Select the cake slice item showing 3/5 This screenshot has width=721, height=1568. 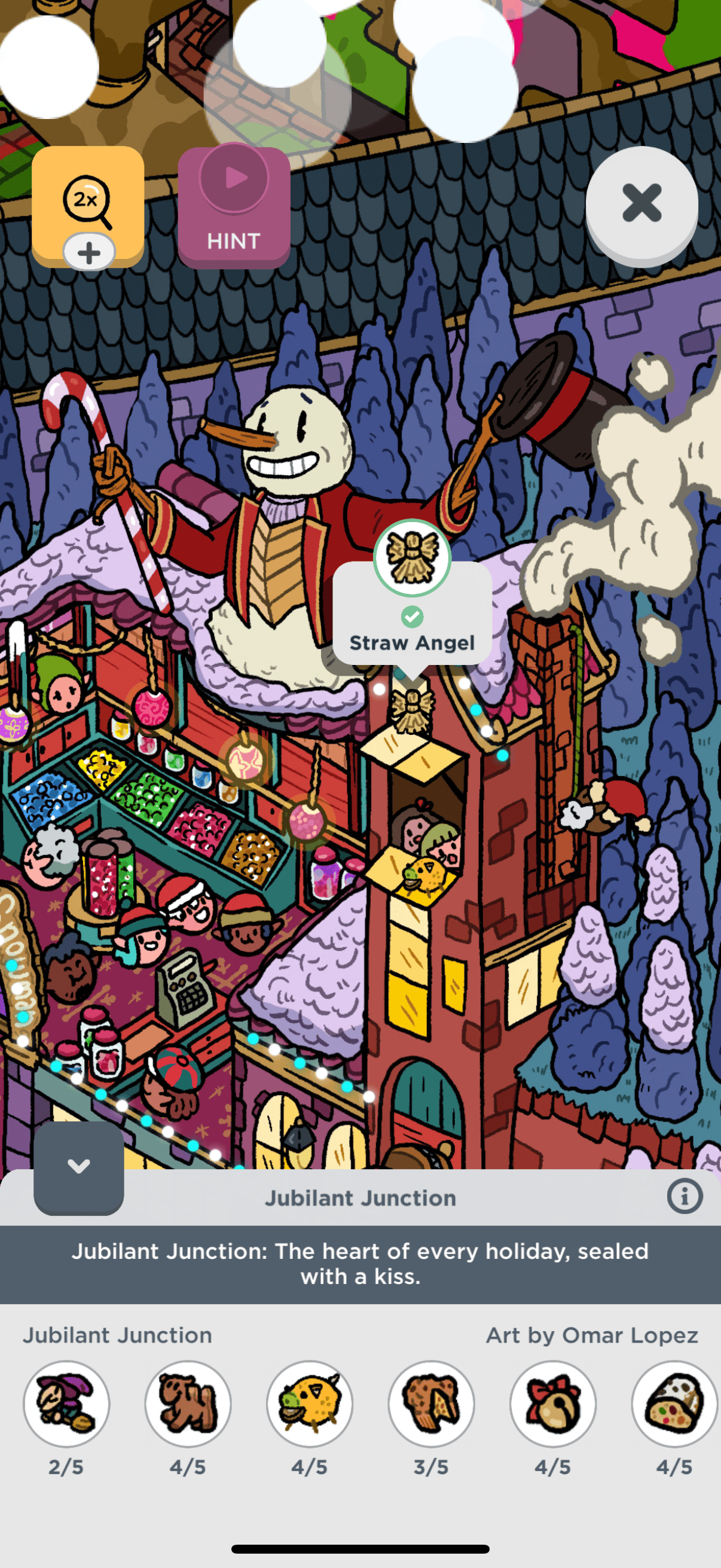tap(432, 1404)
